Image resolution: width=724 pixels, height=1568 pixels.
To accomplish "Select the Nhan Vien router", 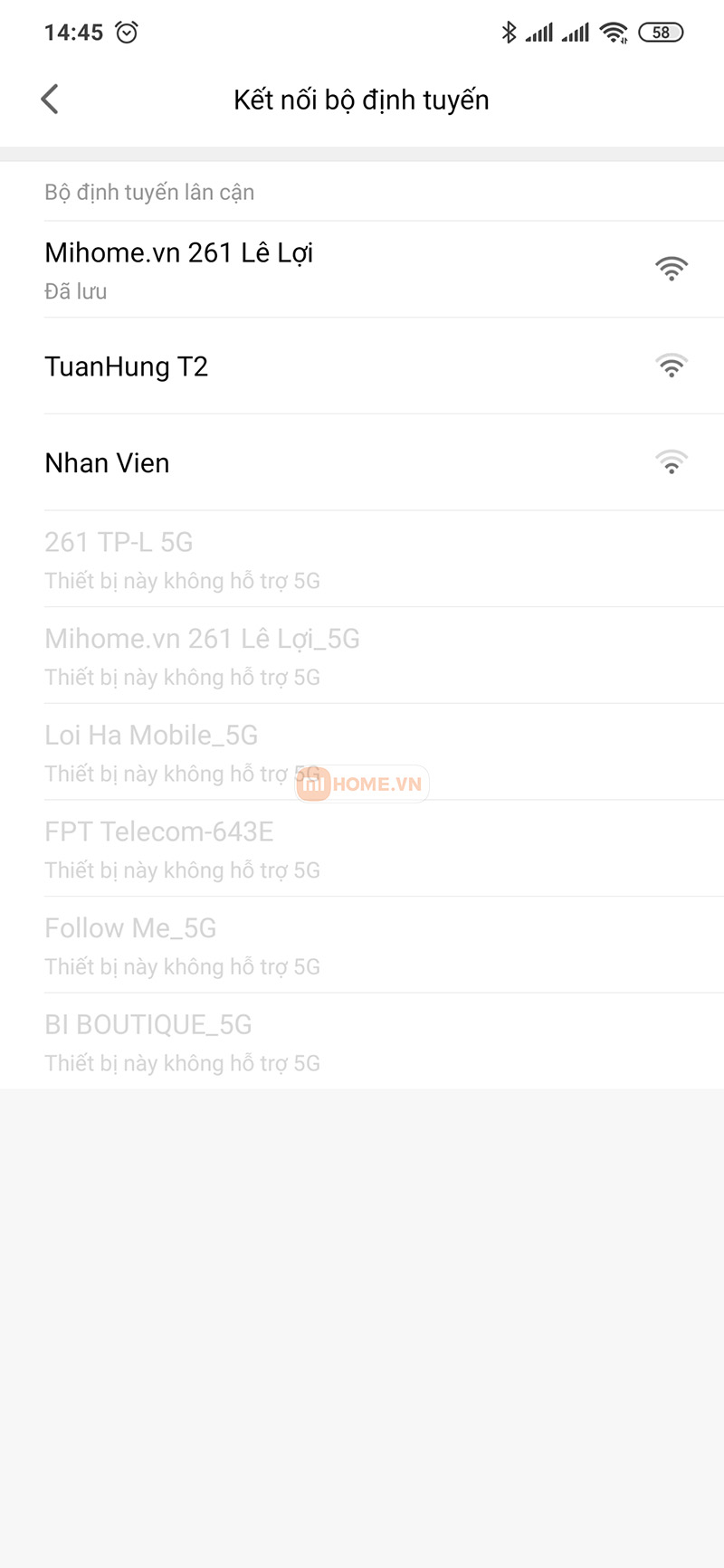I will click(x=271, y=462).
